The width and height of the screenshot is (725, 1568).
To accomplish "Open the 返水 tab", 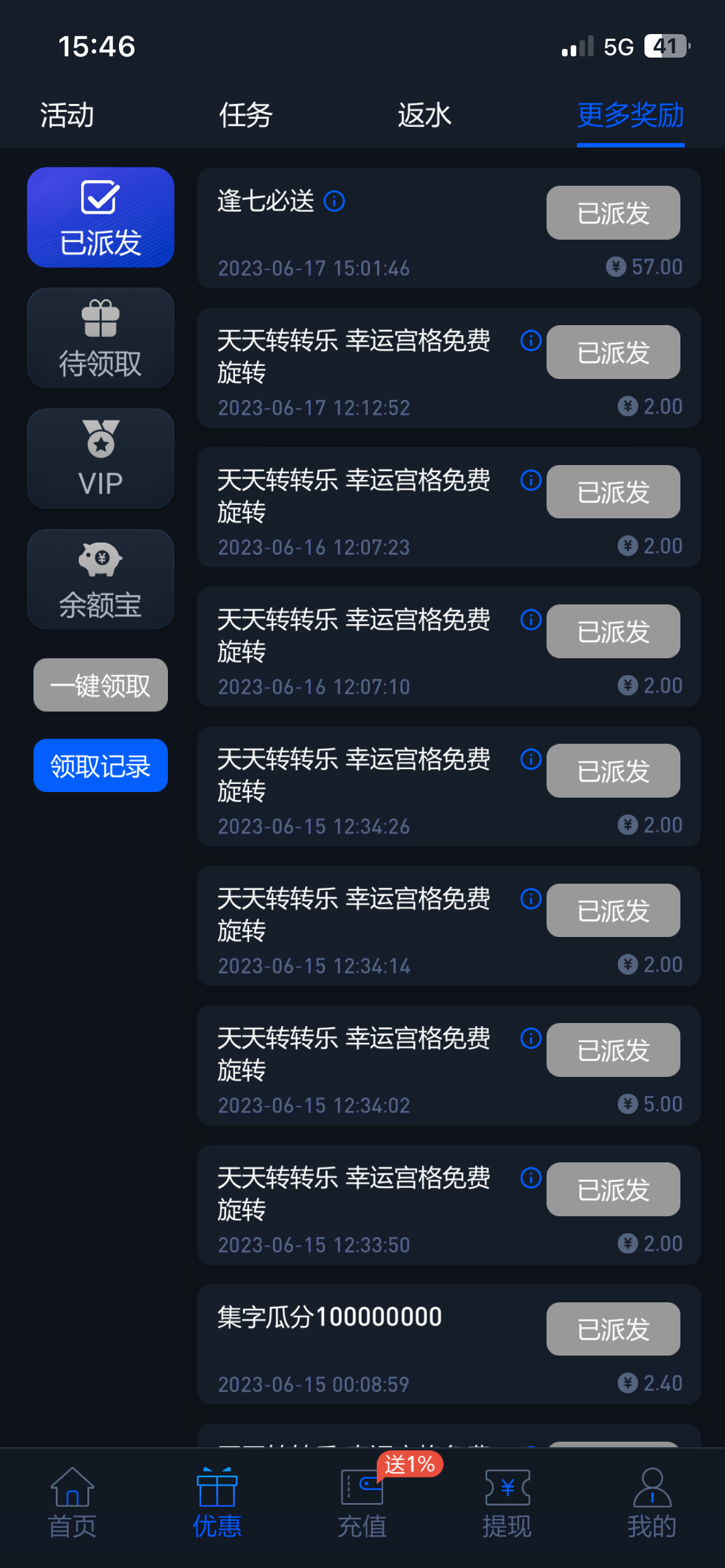I will pos(424,115).
